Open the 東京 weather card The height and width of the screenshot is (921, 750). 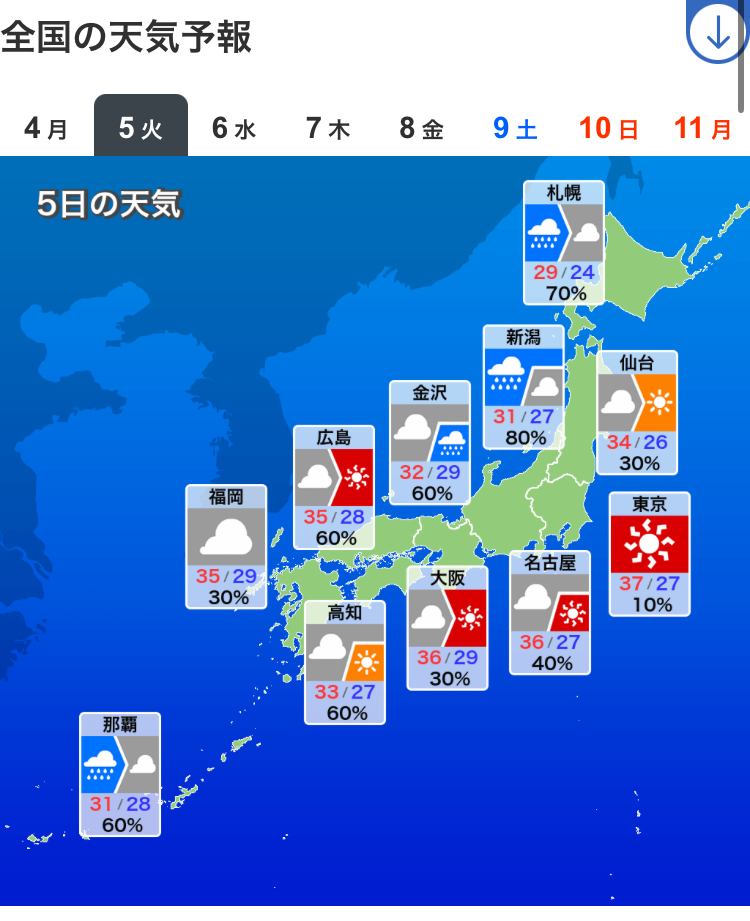[x=649, y=554]
